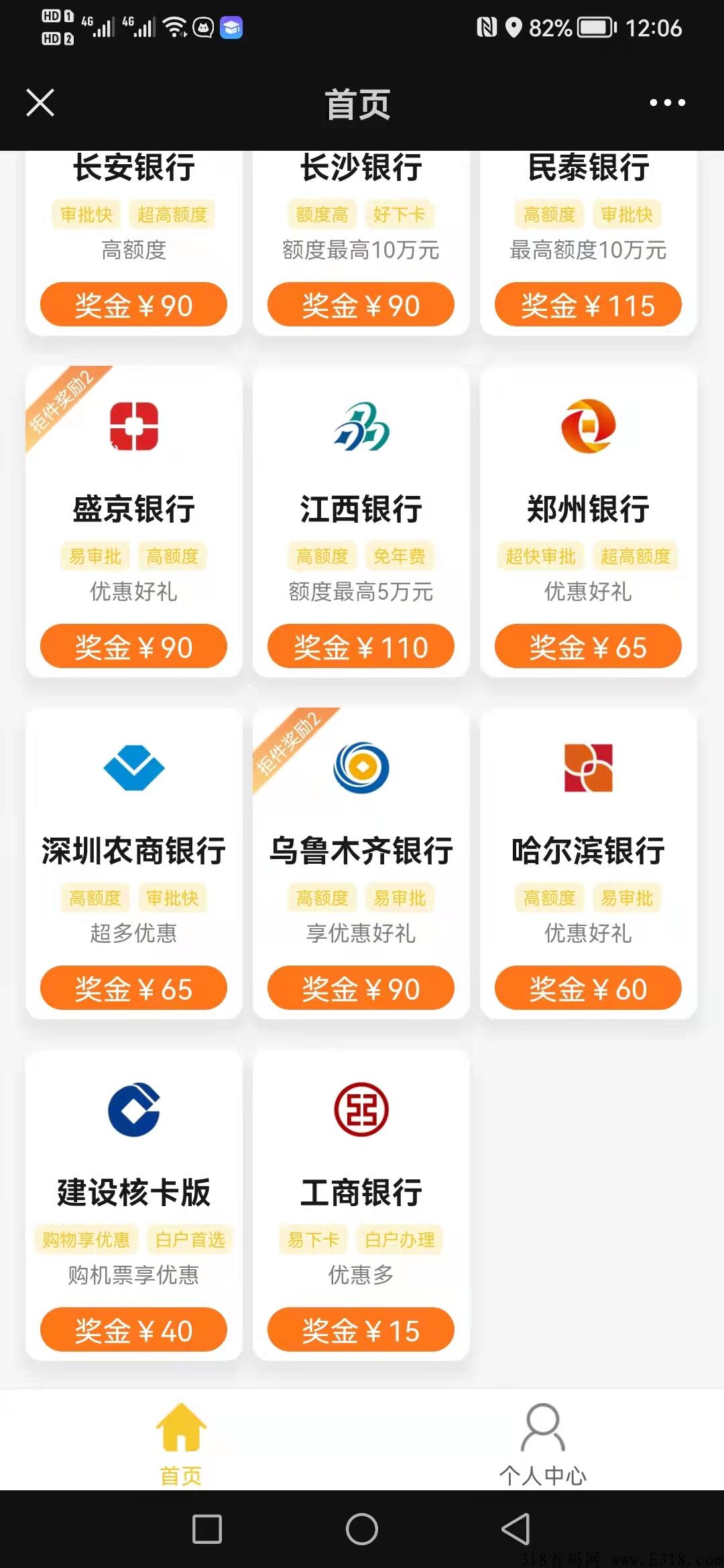Screen dimensions: 724x1568
Task: Open the 郑州银行 card
Action: point(588,521)
